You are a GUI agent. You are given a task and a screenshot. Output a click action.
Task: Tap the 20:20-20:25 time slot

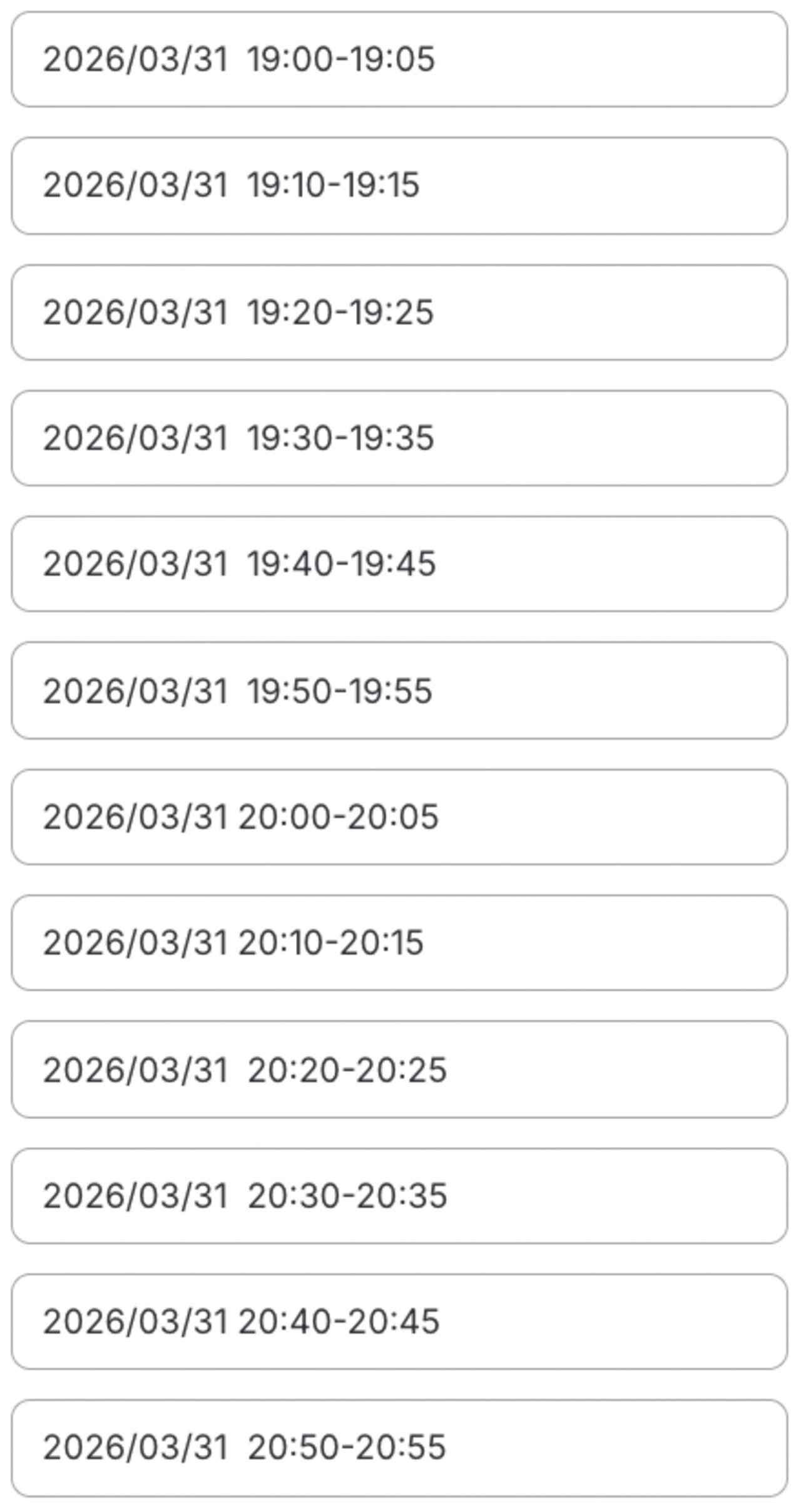point(399,1069)
